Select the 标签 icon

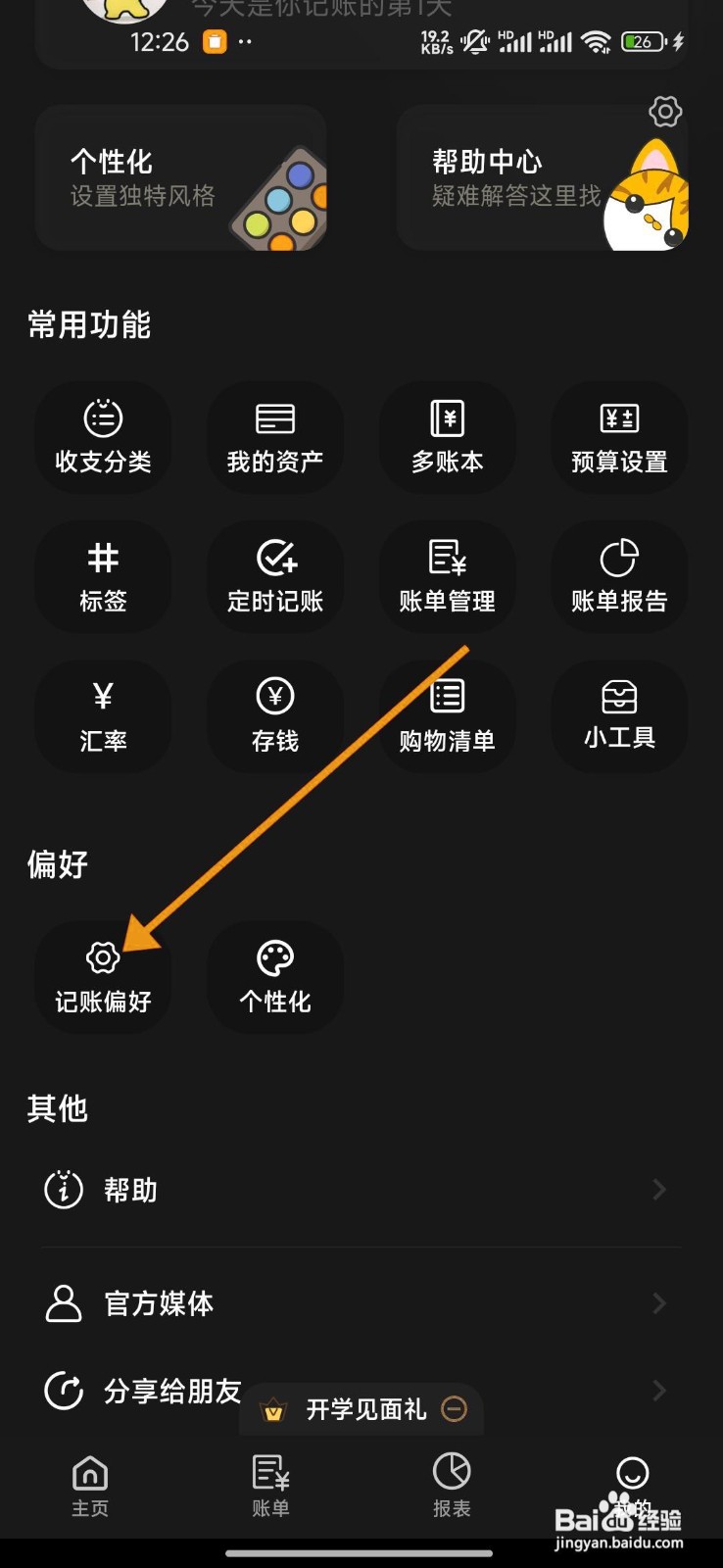[103, 577]
